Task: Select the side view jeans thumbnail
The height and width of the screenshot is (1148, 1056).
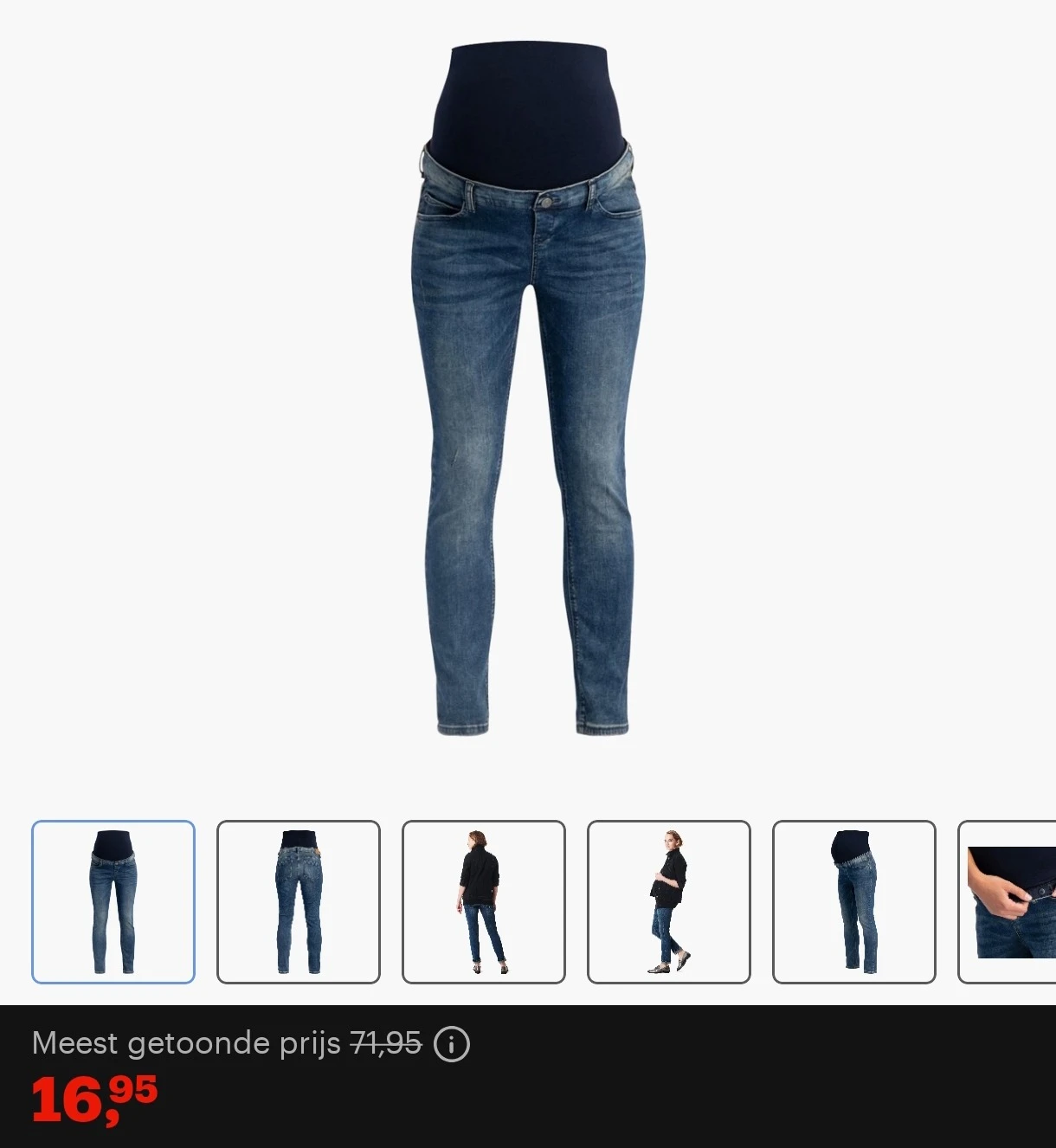Action: [854, 901]
